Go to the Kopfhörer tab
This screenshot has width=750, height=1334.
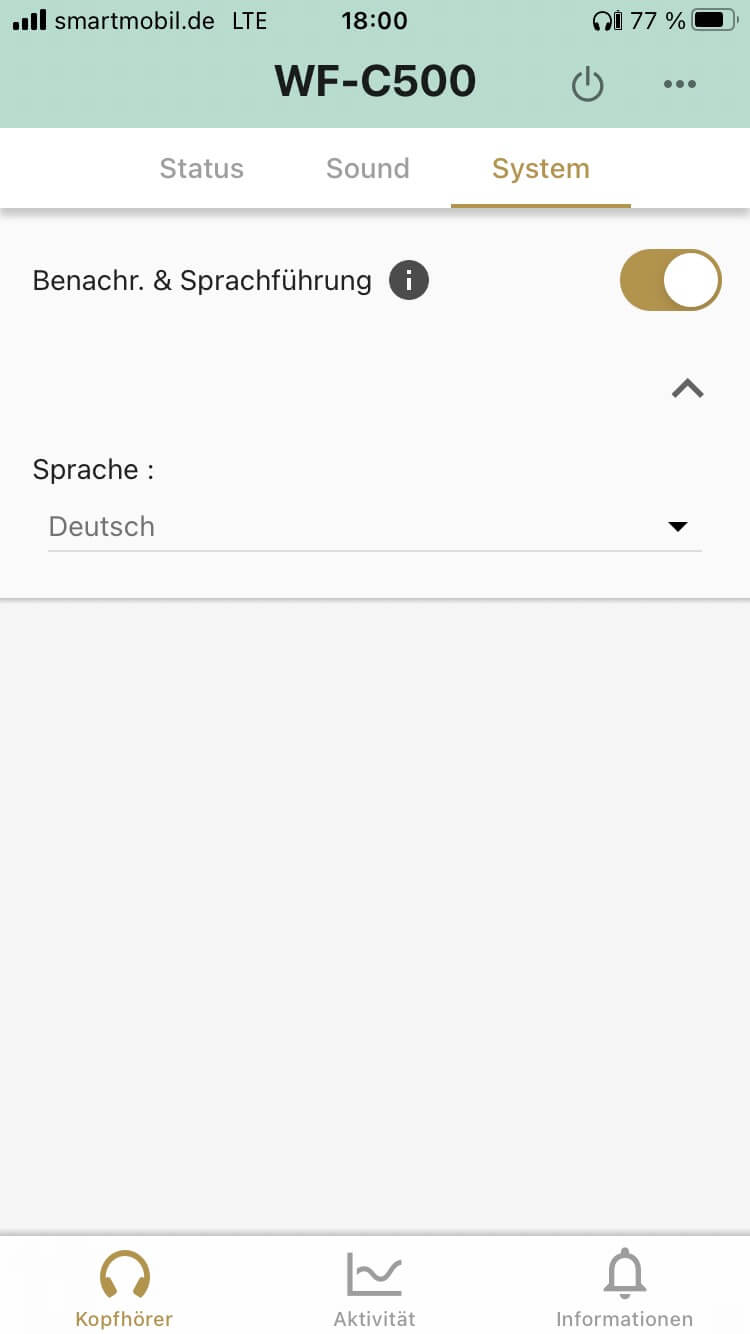point(124,1288)
